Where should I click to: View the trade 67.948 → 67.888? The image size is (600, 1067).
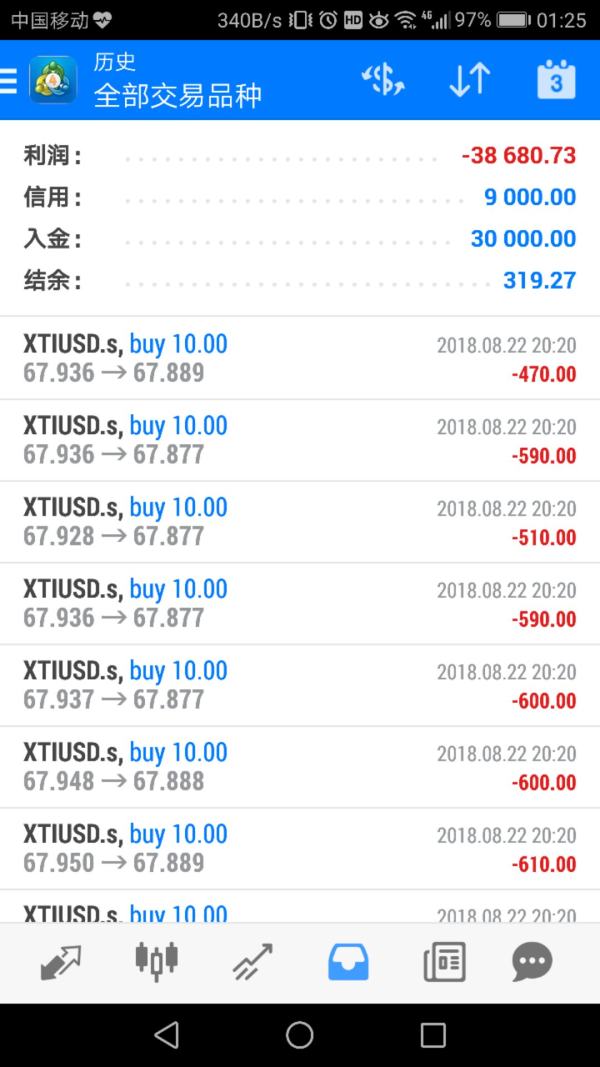(x=300, y=767)
